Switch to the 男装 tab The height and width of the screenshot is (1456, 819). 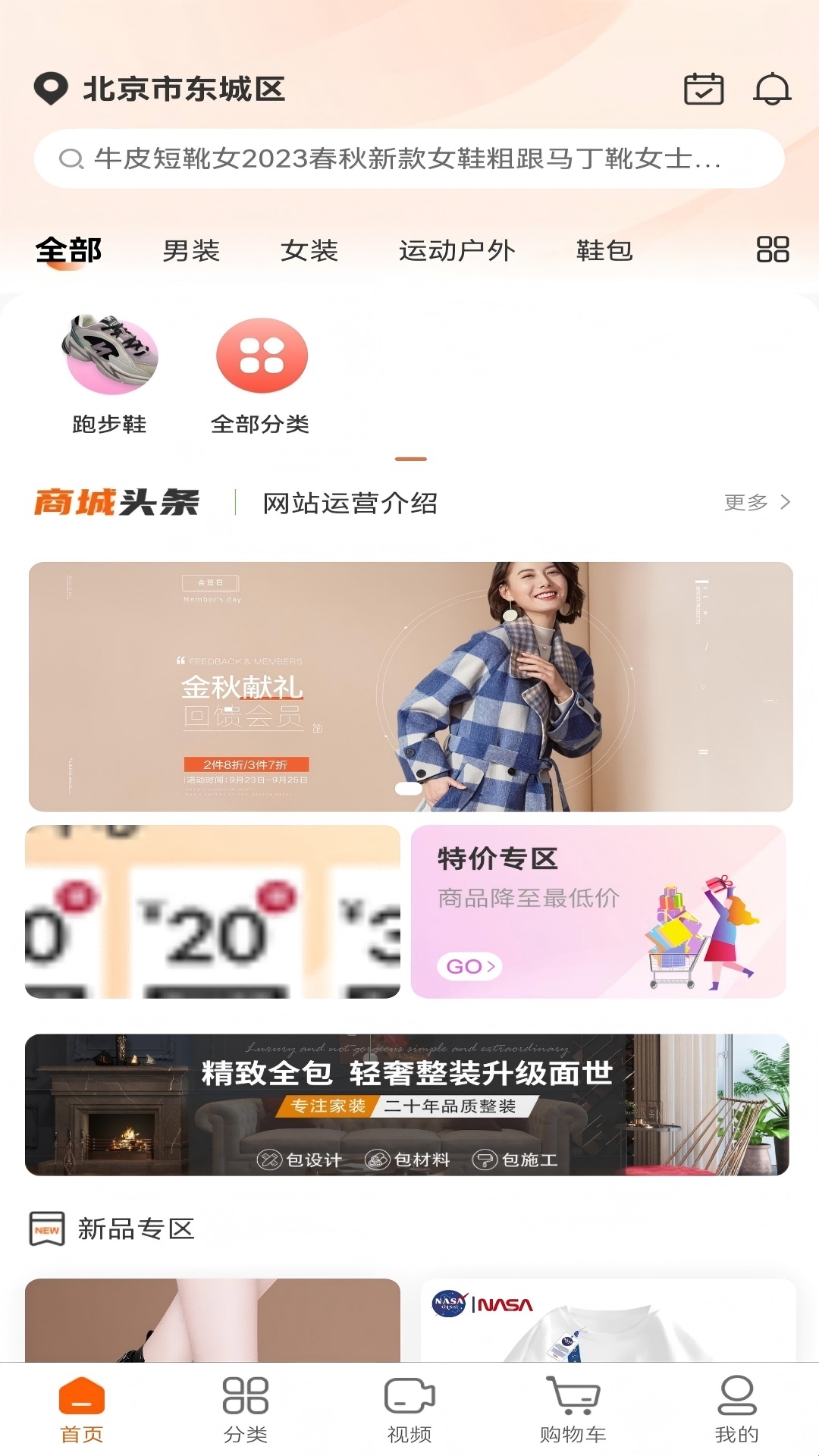191,250
